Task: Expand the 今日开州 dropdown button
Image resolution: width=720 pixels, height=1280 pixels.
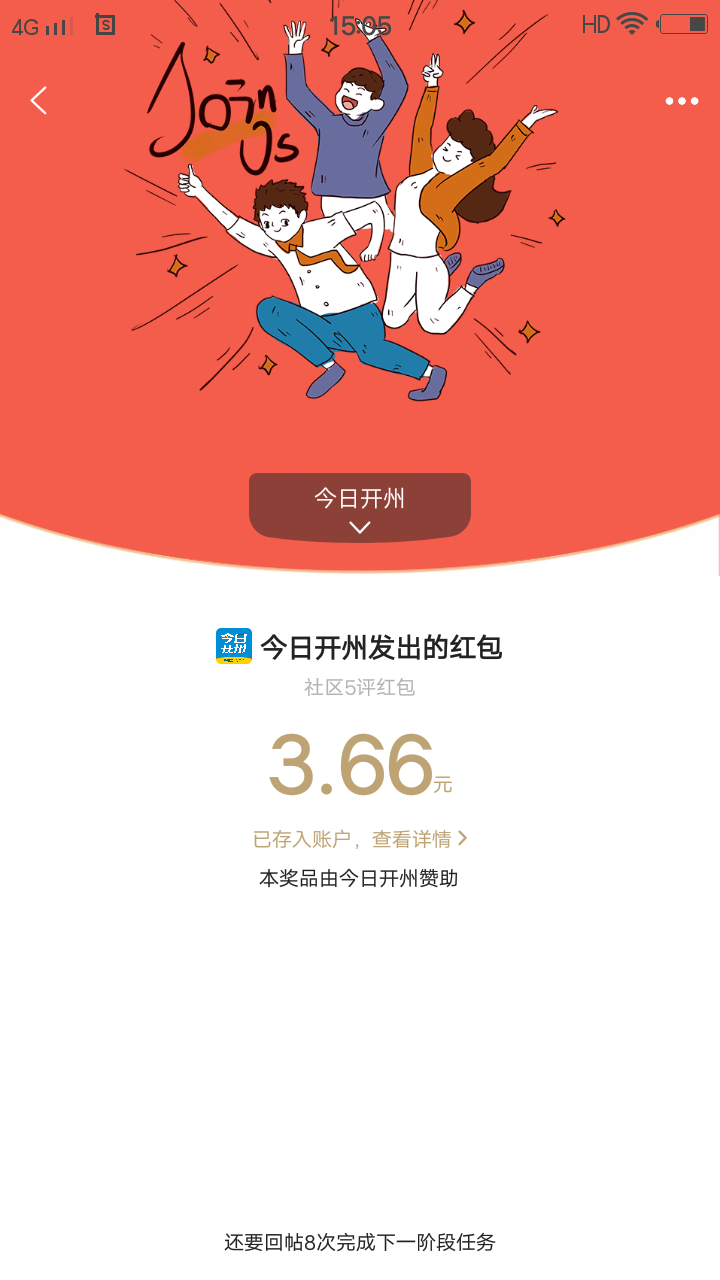Action: pos(360,507)
